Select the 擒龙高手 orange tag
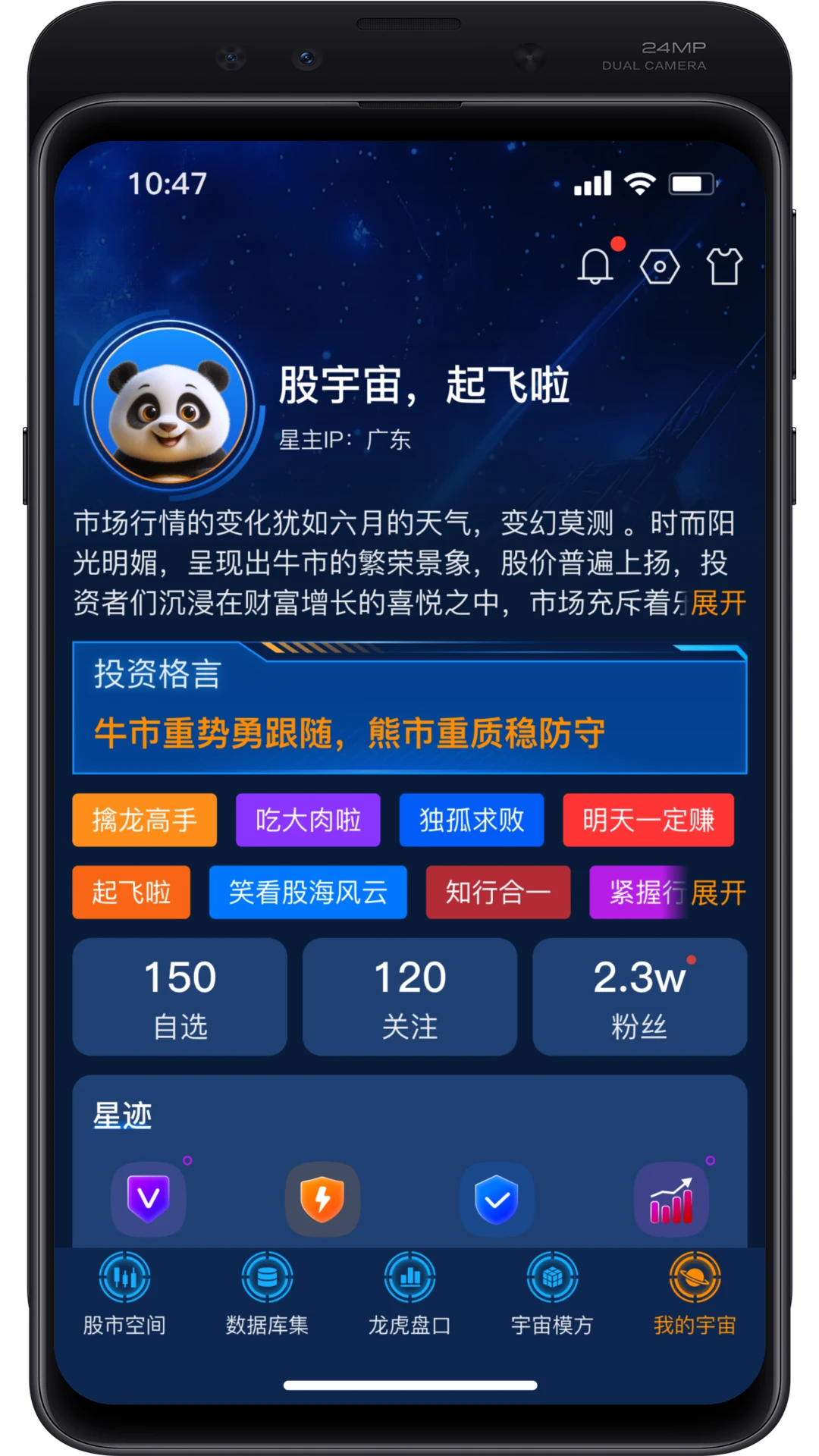Image resolution: width=819 pixels, height=1456 pixels. [144, 820]
